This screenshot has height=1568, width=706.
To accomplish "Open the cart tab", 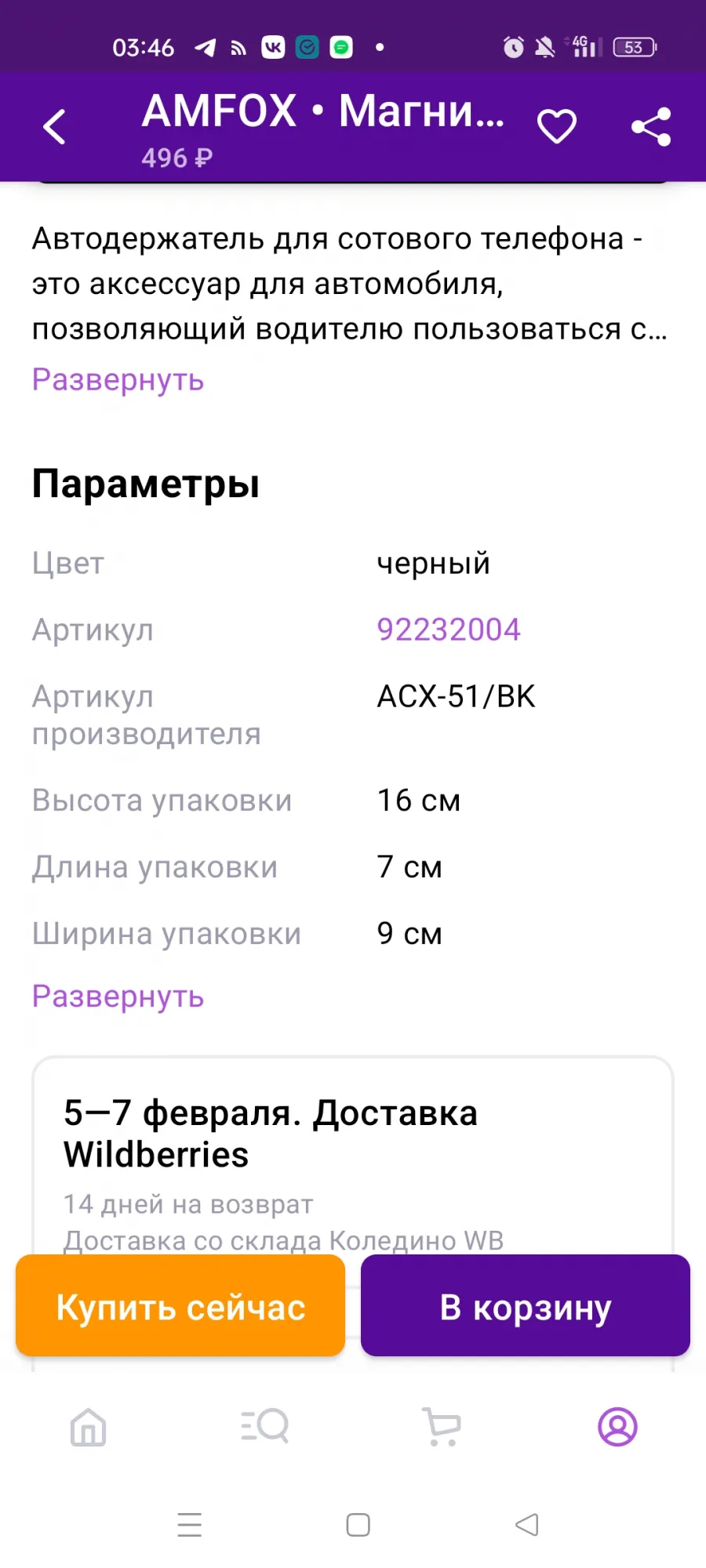I will pos(442,1427).
